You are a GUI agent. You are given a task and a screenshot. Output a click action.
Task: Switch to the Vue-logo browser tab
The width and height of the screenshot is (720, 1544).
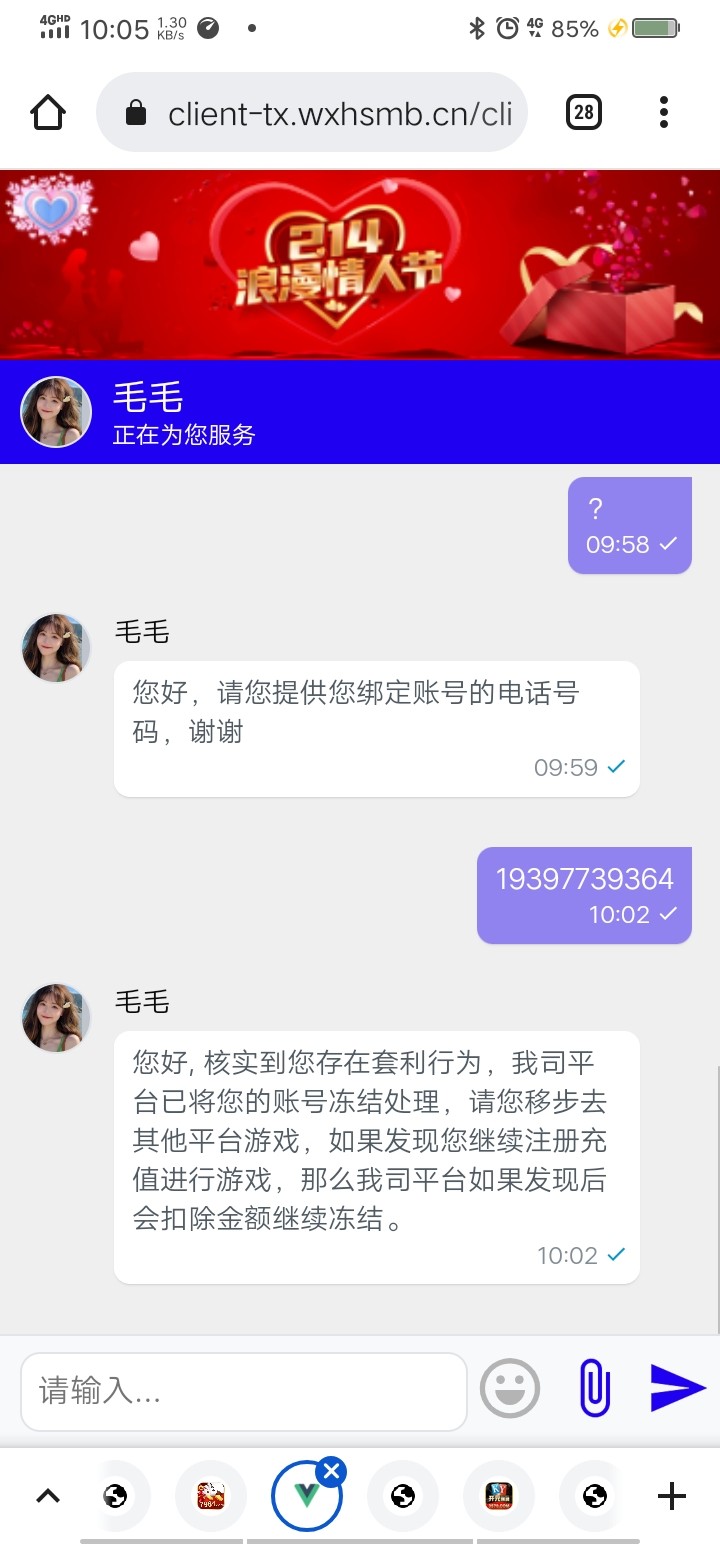click(x=306, y=1497)
